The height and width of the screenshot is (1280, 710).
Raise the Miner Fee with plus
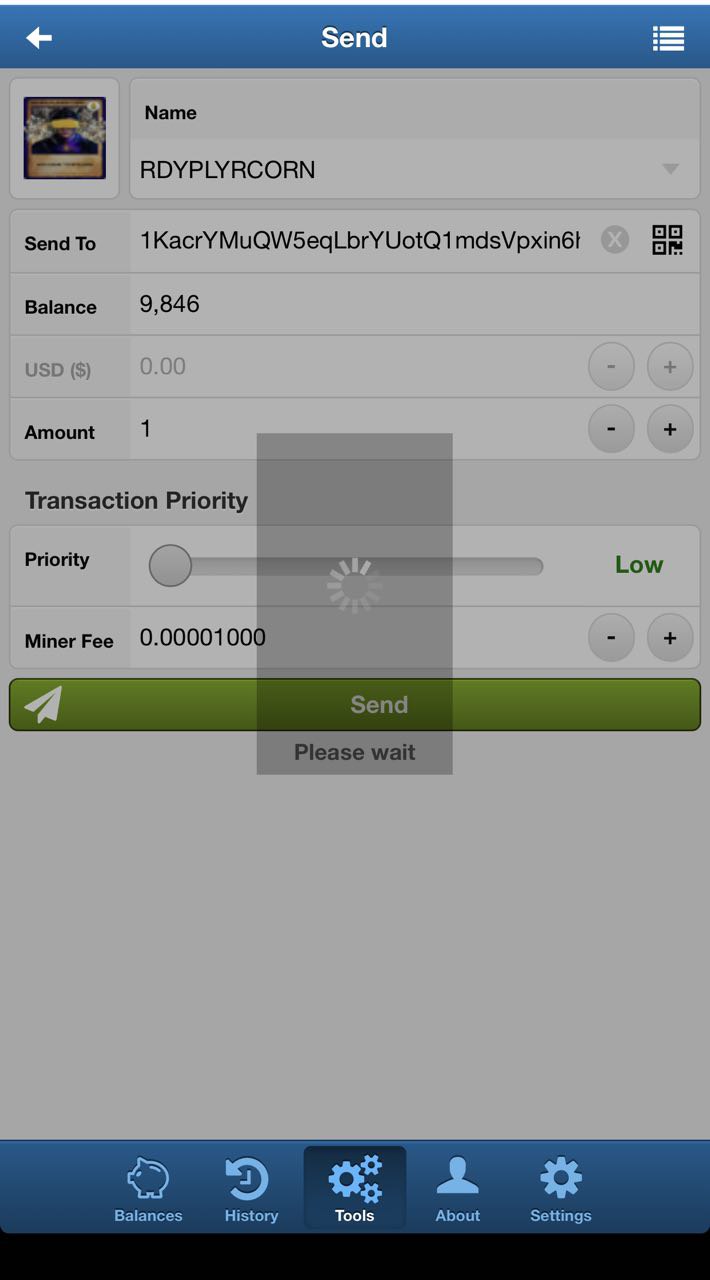coord(670,638)
